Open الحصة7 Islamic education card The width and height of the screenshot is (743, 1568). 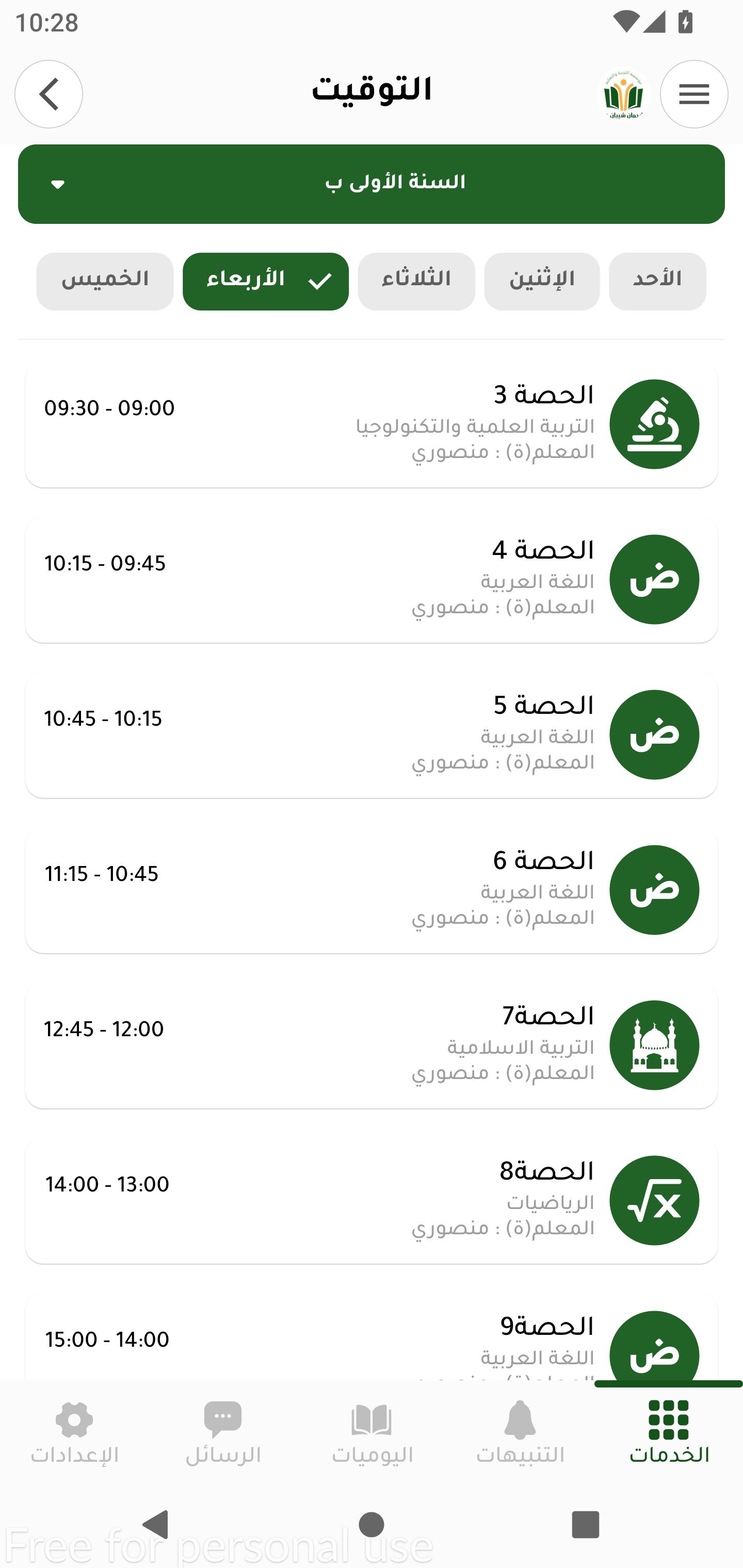pos(372,1044)
